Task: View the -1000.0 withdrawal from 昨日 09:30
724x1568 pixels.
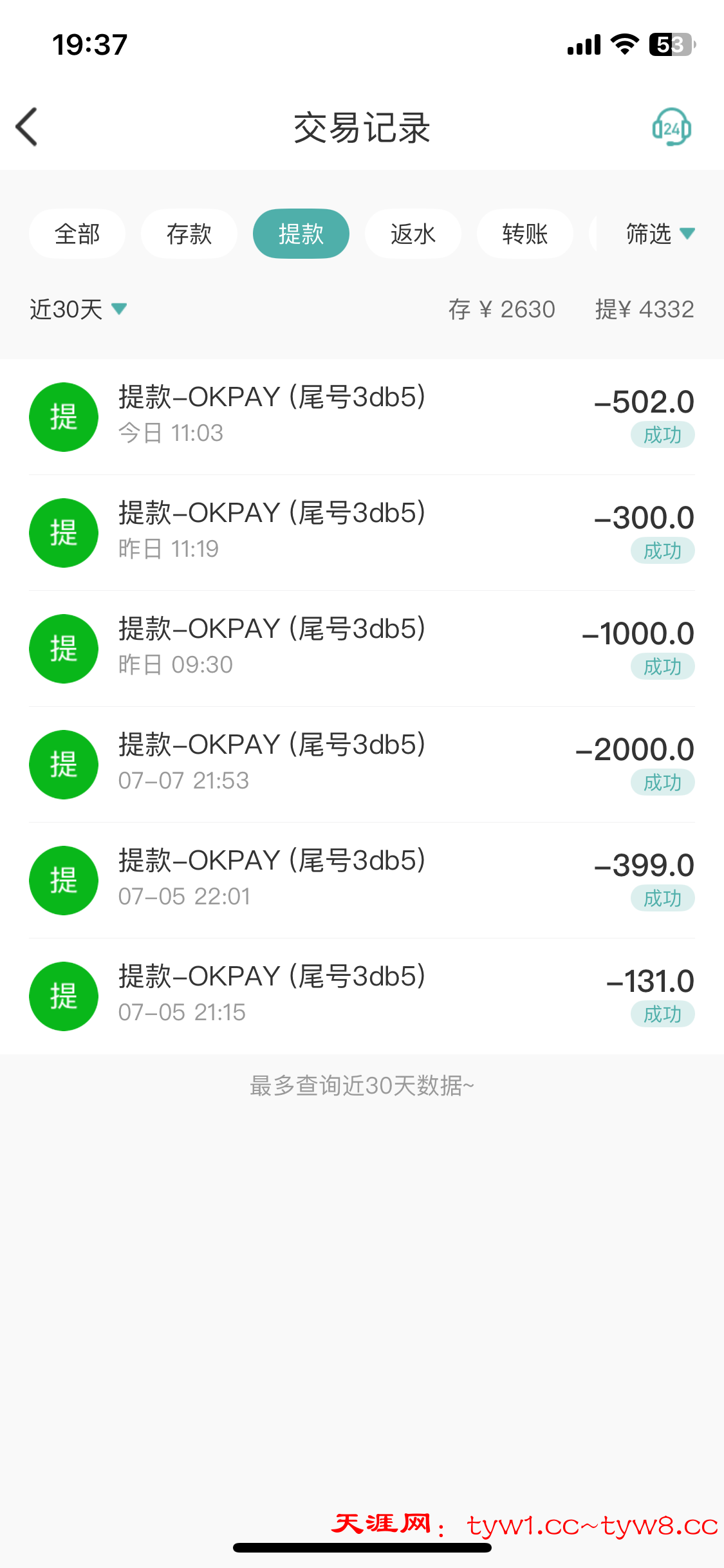Action: tap(362, 648)
